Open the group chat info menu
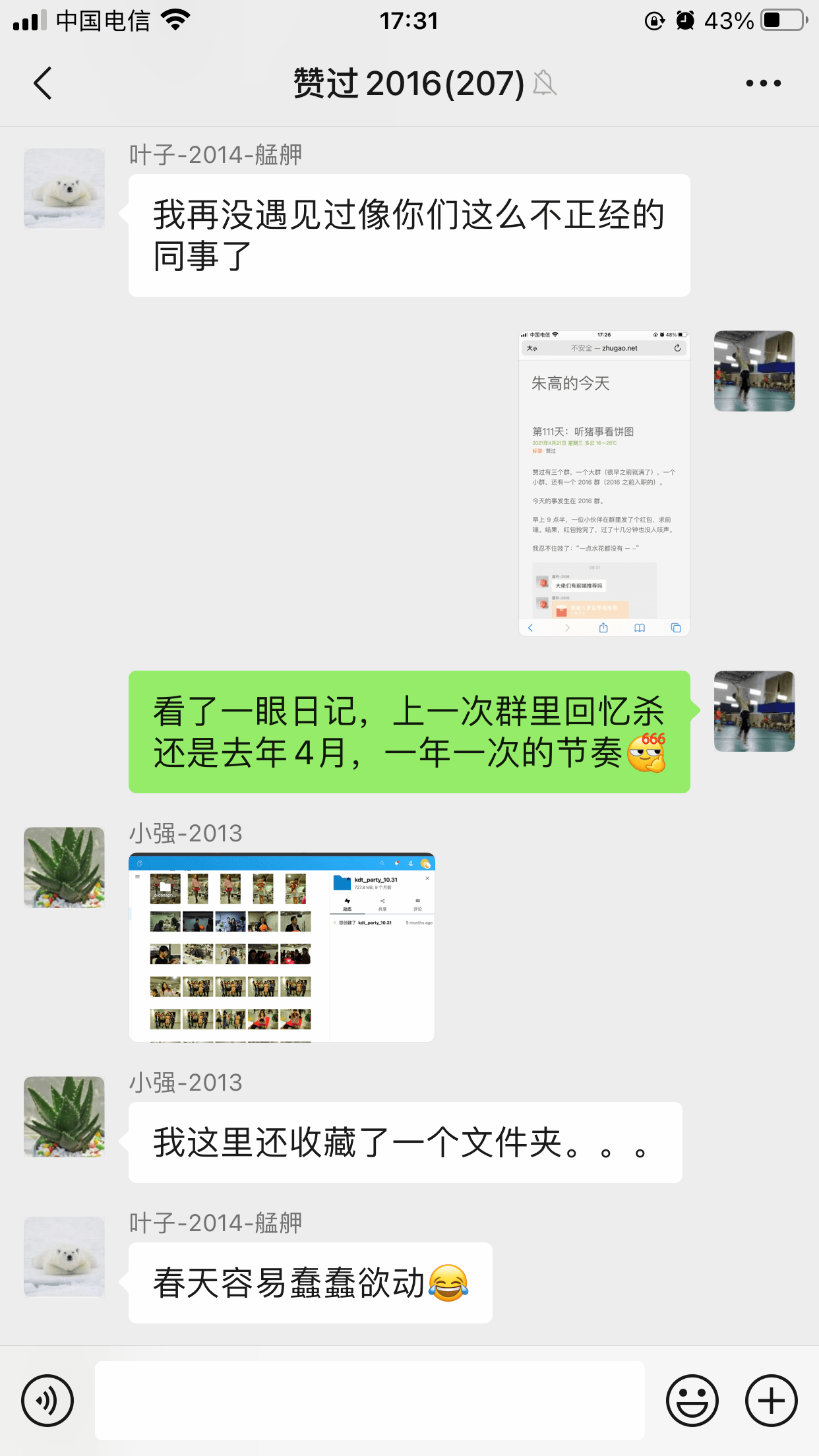Image resolution: width=819 pixels, height=1456 pixels. [x=763, y=84]
